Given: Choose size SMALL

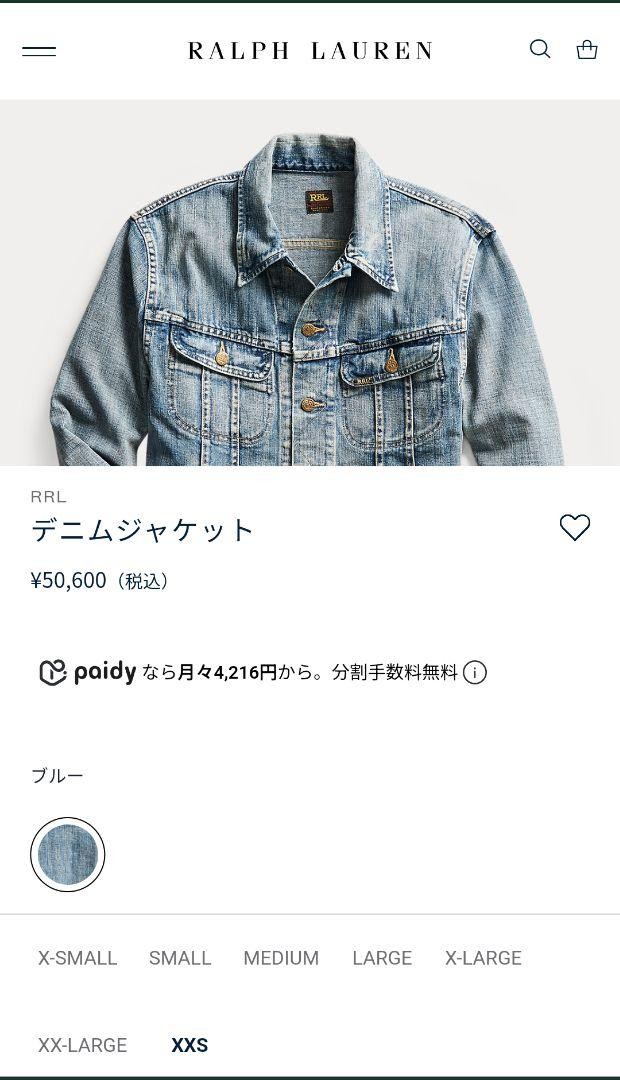Looking at the screenshot, I should (180, 958).
